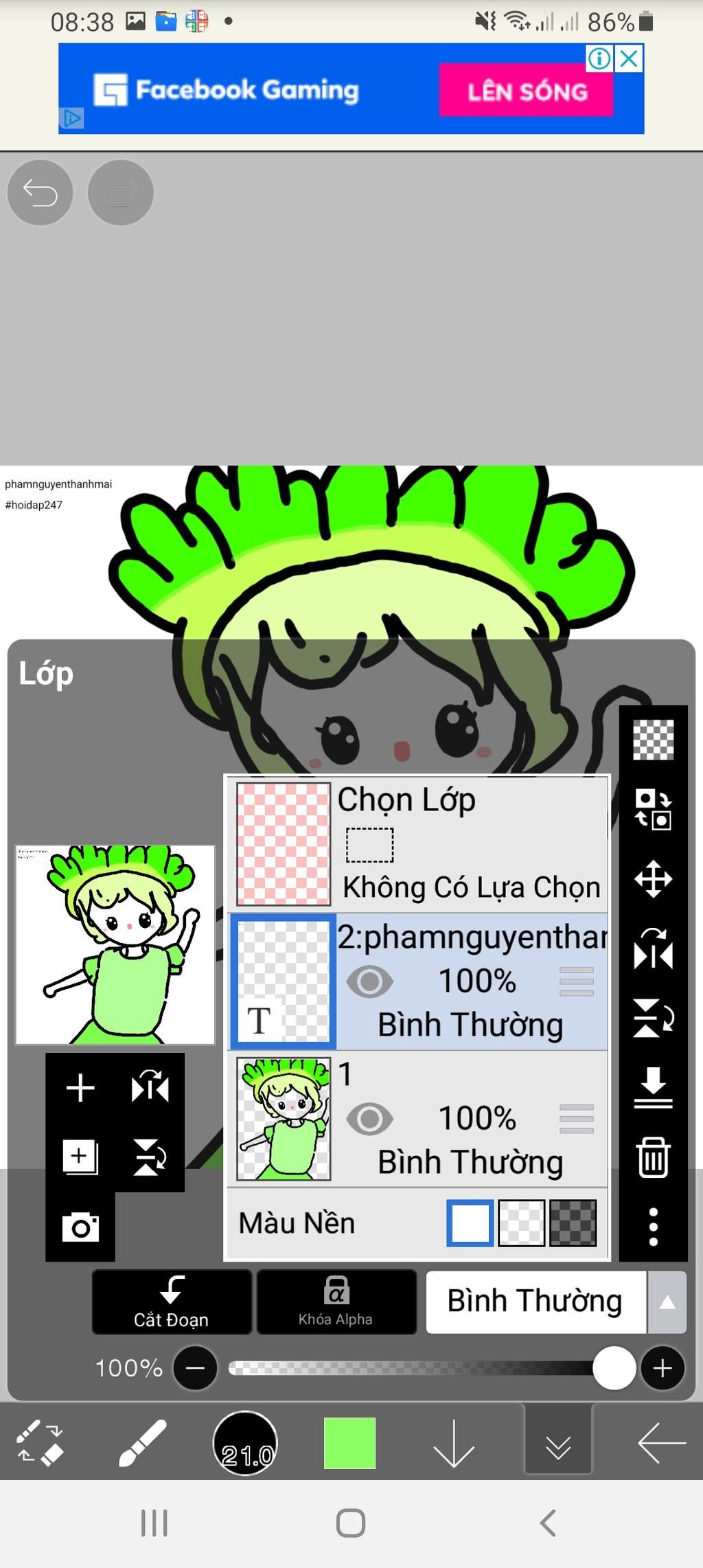This screenshot has height=1568, width=703.
Task: Delete the selected layer
Action: [x=653, y=1157]
